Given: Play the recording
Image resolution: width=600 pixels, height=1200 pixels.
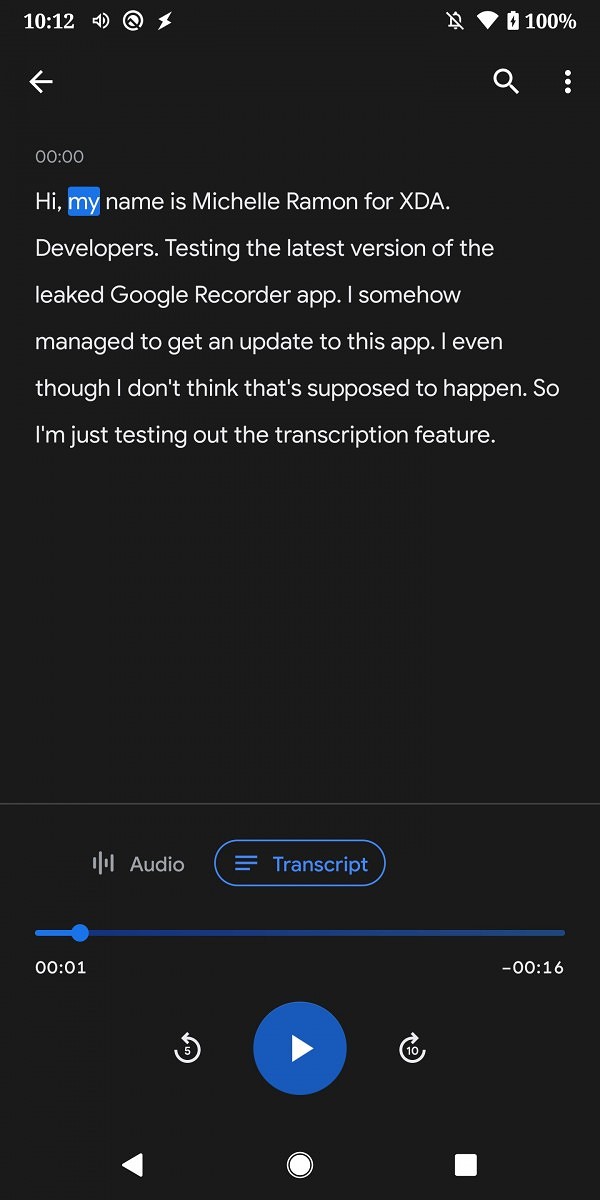Looking at the screenshot, I should tap(300, 1048).
